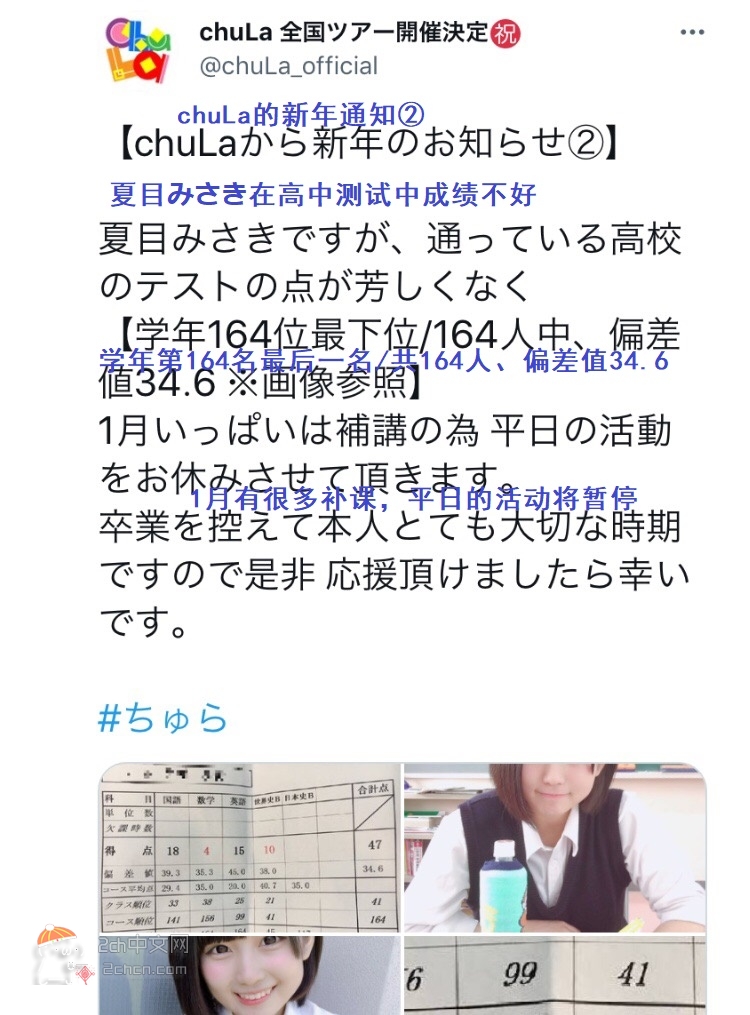The height and width of the screenshot is (1015, 750).
Task: Open the smiling girl portrait photo
Action: (249, 975)
